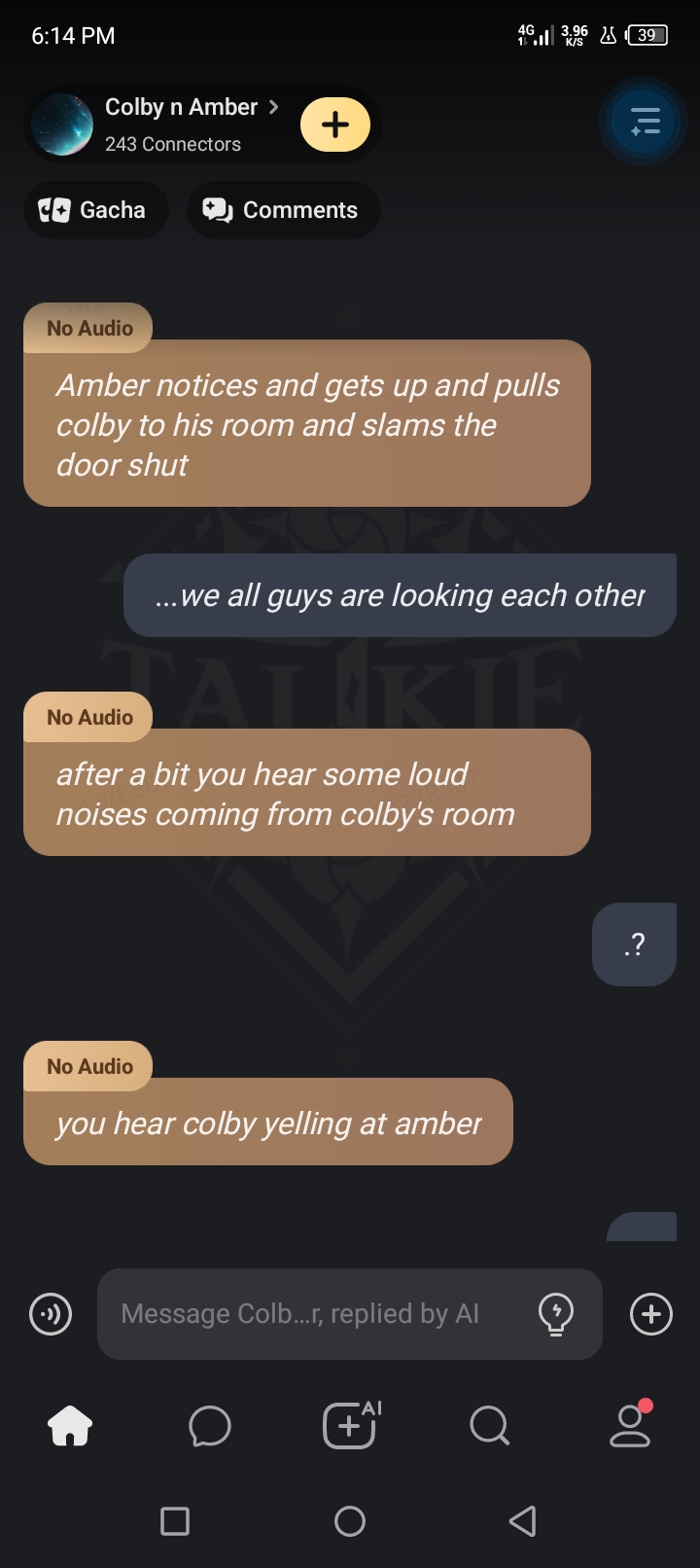Open the profile tab
Viewport: 700px width, 1568px height.
630,1426
